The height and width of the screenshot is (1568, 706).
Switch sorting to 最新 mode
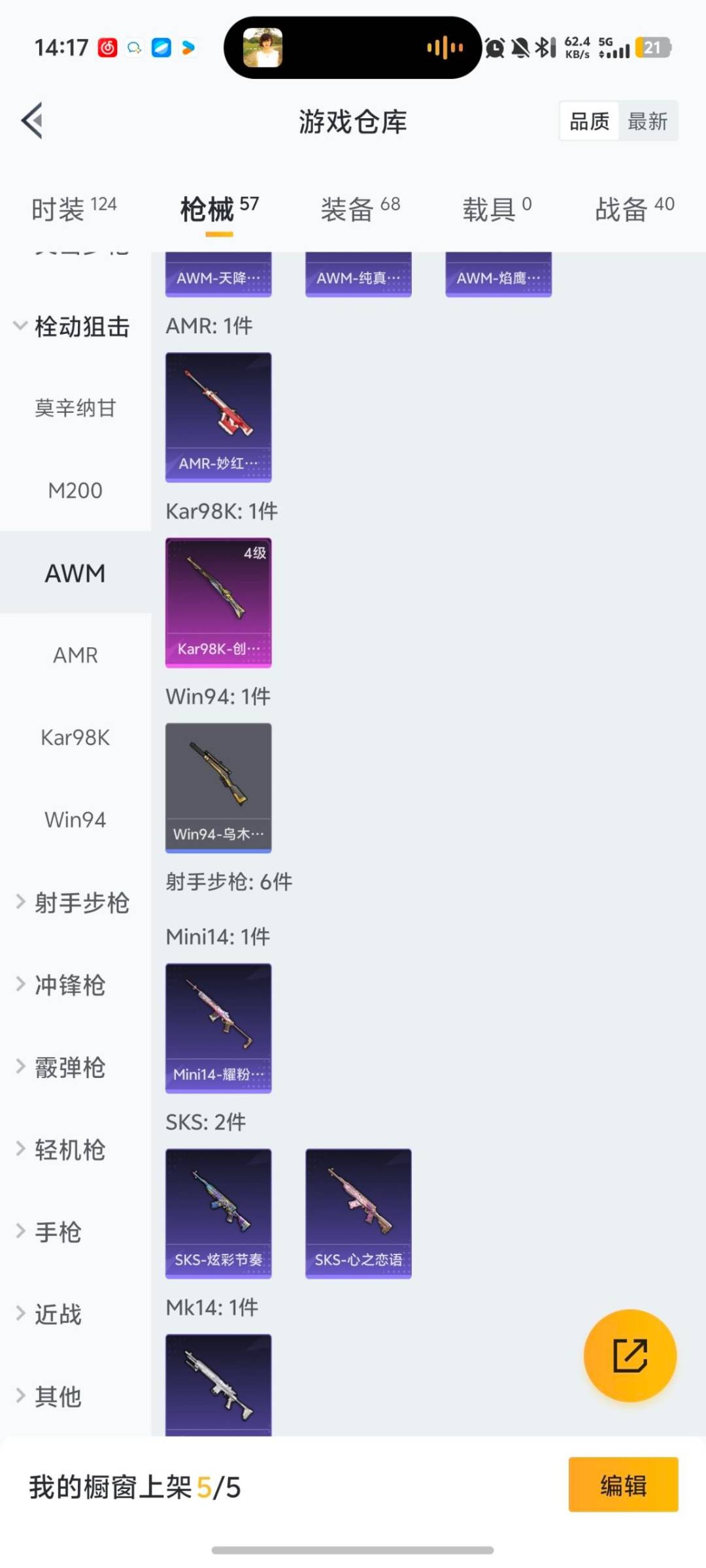coord(648,121)
